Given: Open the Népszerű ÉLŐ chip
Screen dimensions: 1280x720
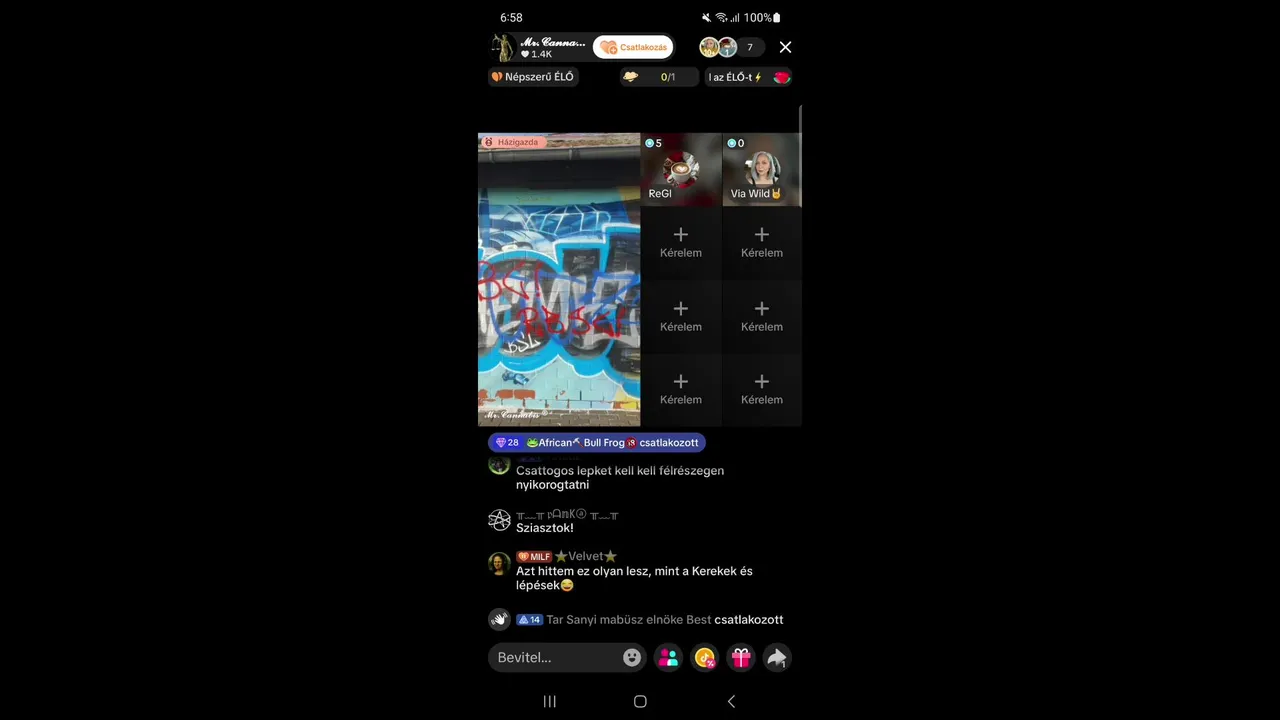Looking at the screenshot, I should point(533,77).
